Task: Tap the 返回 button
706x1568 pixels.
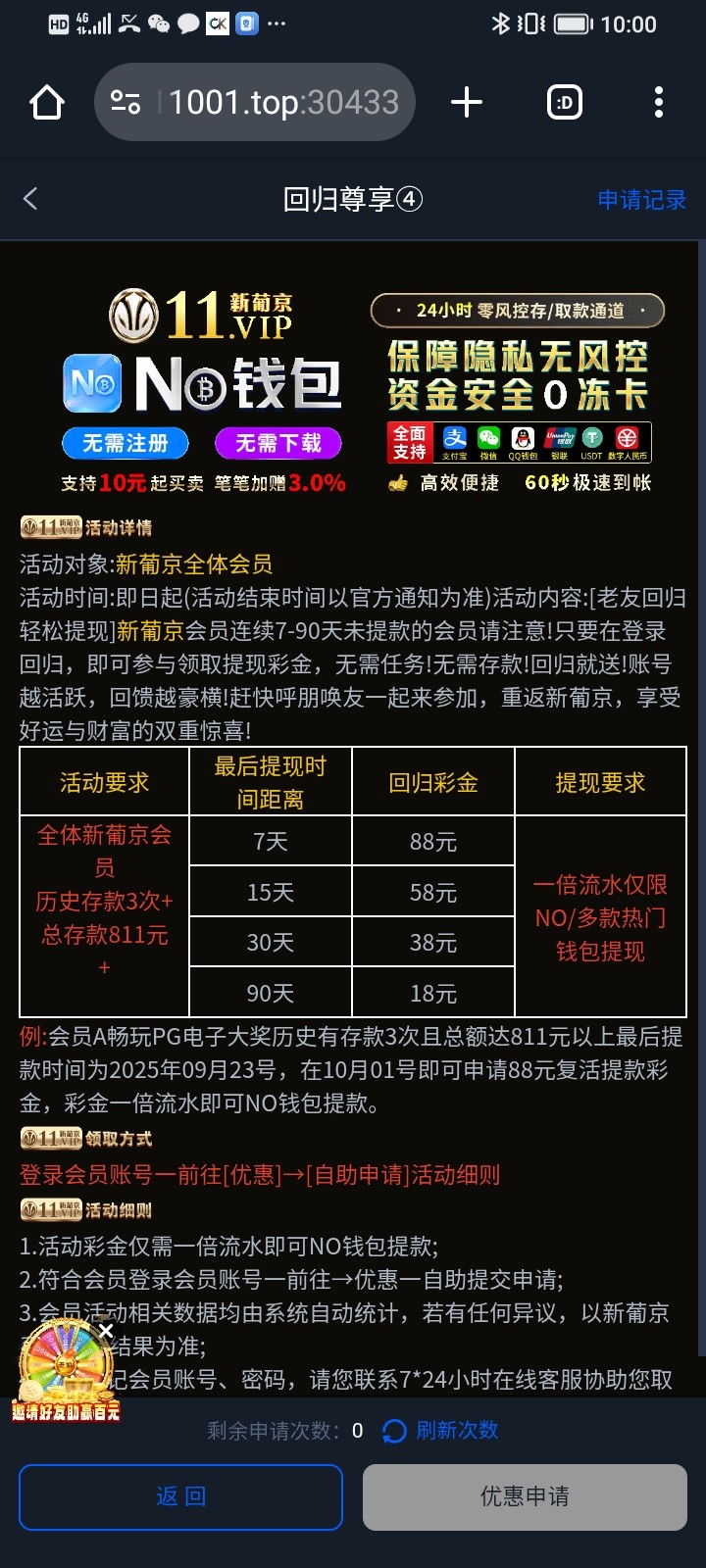Action: click(x=180, y=1496)
